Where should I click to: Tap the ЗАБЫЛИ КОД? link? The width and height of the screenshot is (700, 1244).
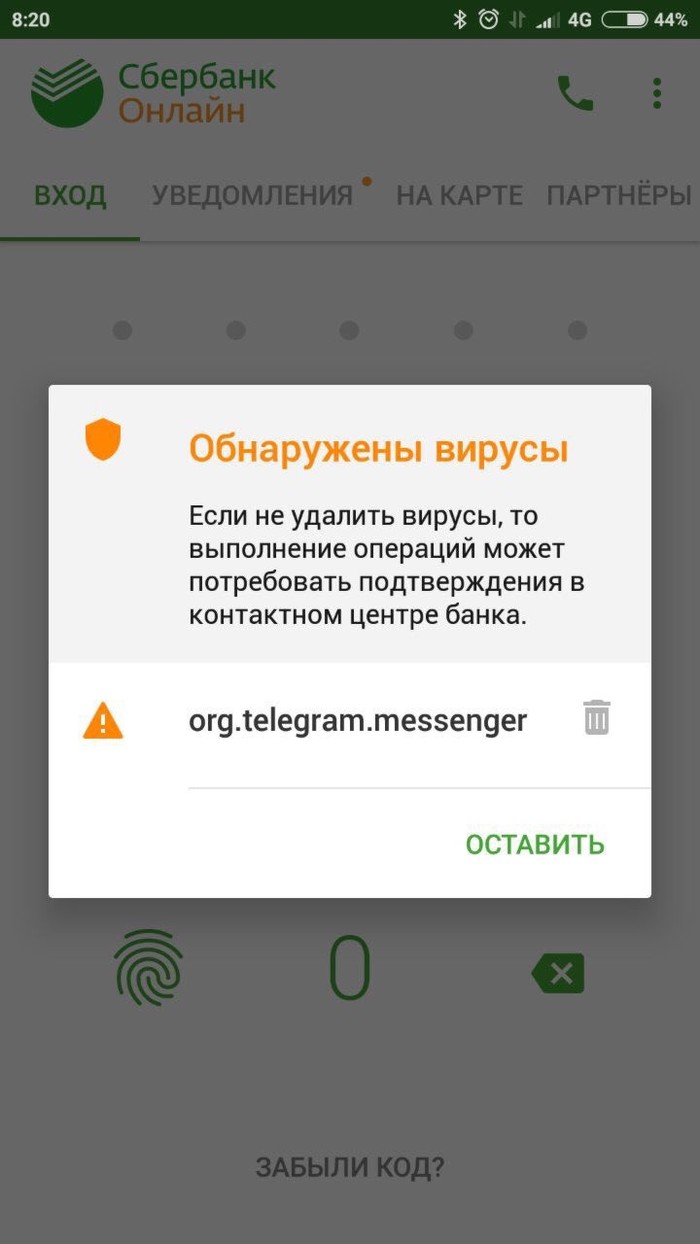tap(350, 1167)
